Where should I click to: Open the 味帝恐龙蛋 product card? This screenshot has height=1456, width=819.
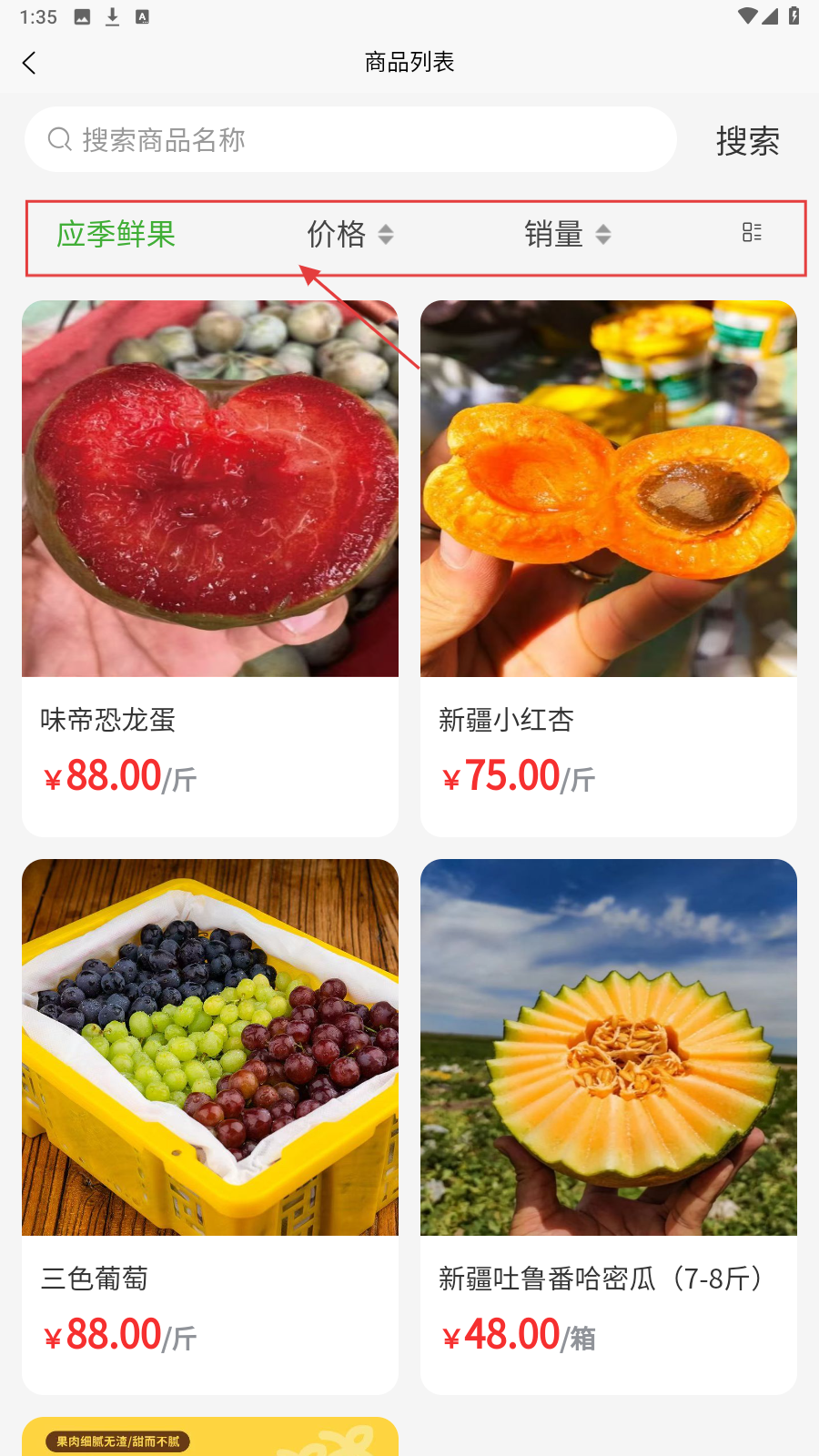[x=210, y=568]
